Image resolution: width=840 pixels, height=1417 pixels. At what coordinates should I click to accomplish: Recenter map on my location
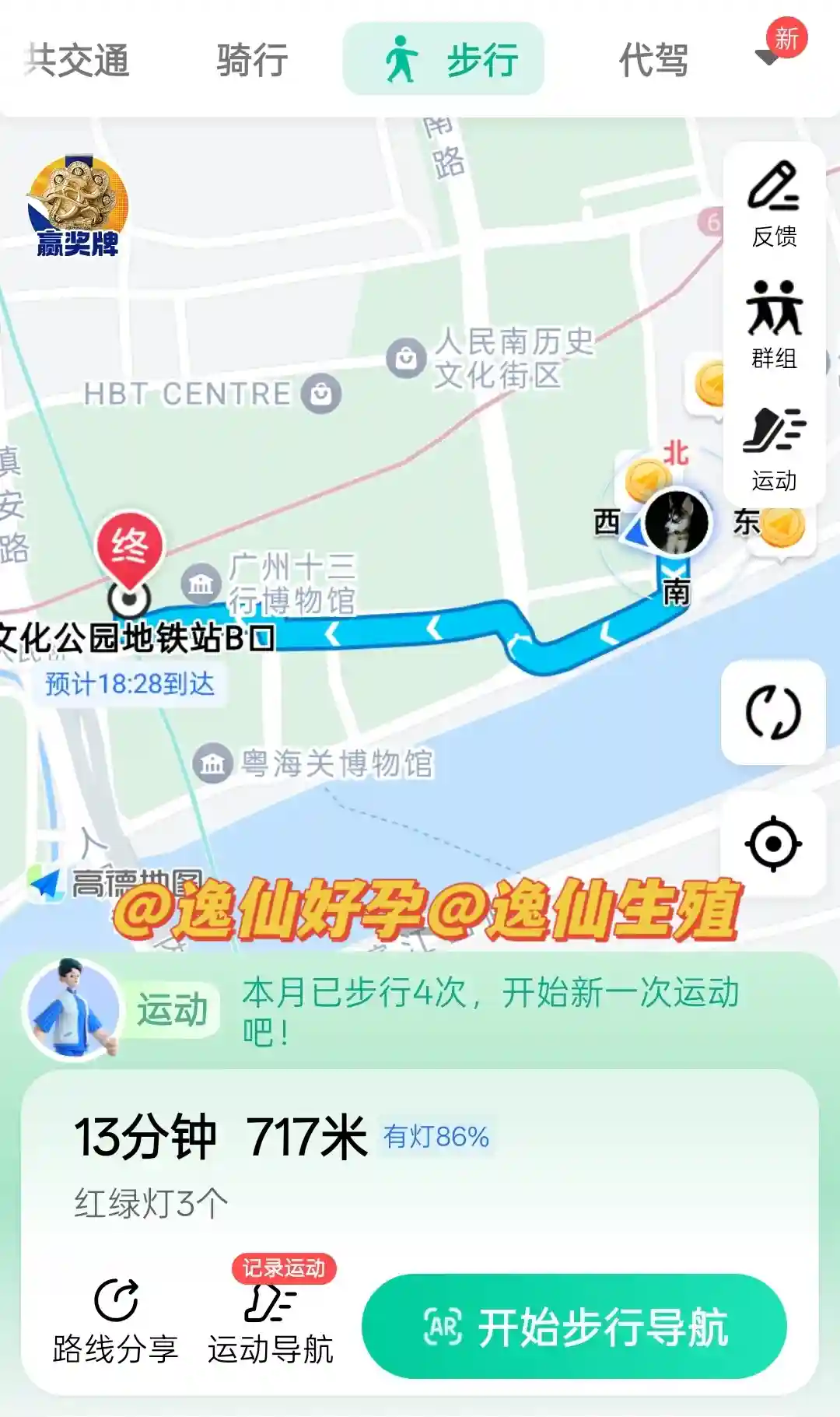coord(773,844)
